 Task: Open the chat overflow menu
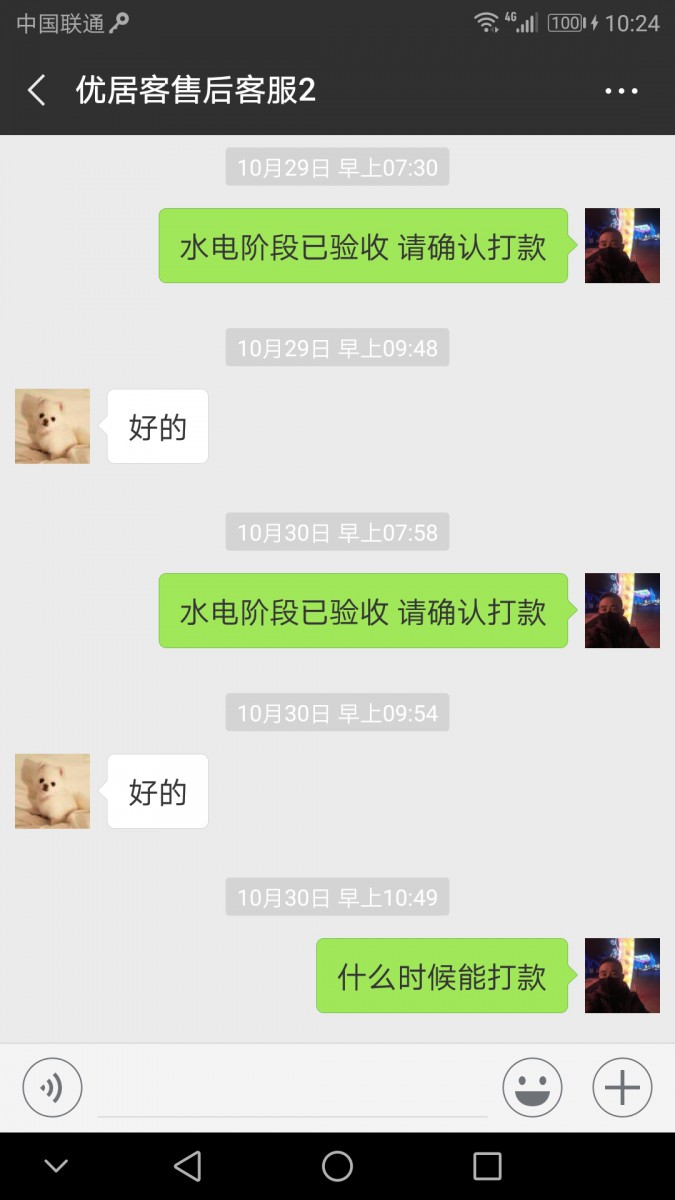[621, 91]
